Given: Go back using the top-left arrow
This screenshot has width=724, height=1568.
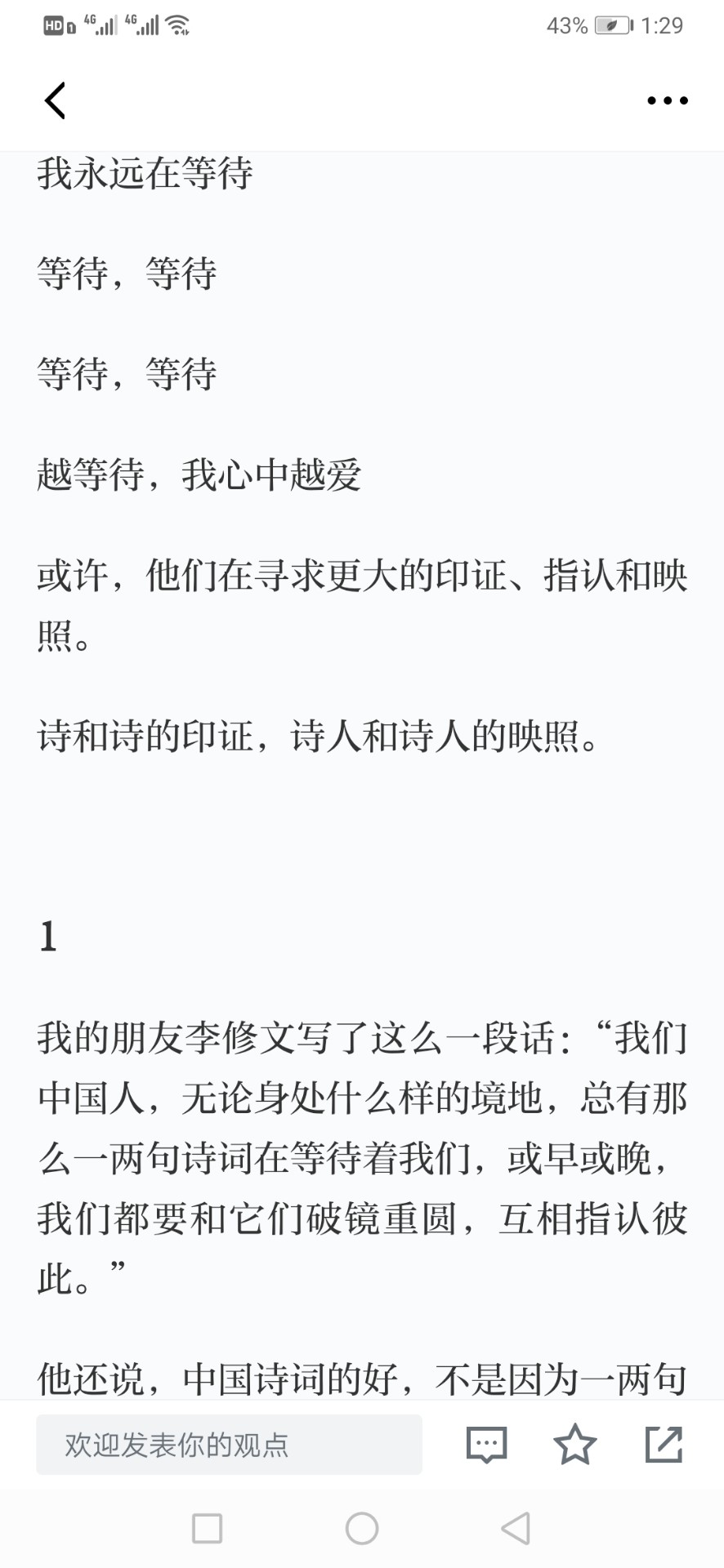Looking at the screenshot, I should coord(55,100).
